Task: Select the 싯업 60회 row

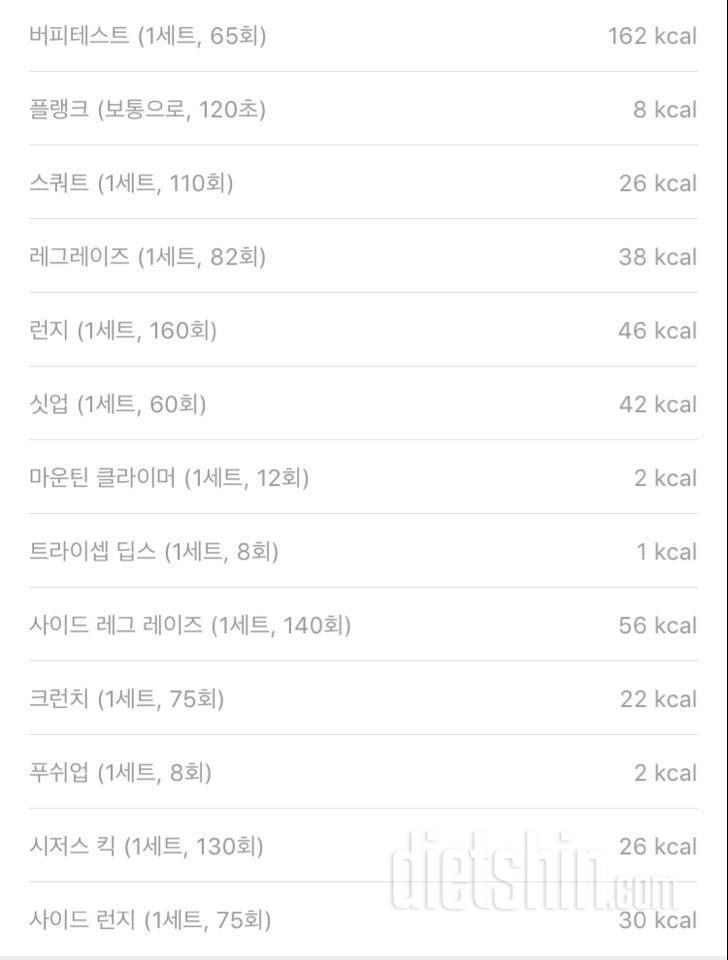Action: tap(118, 404)
